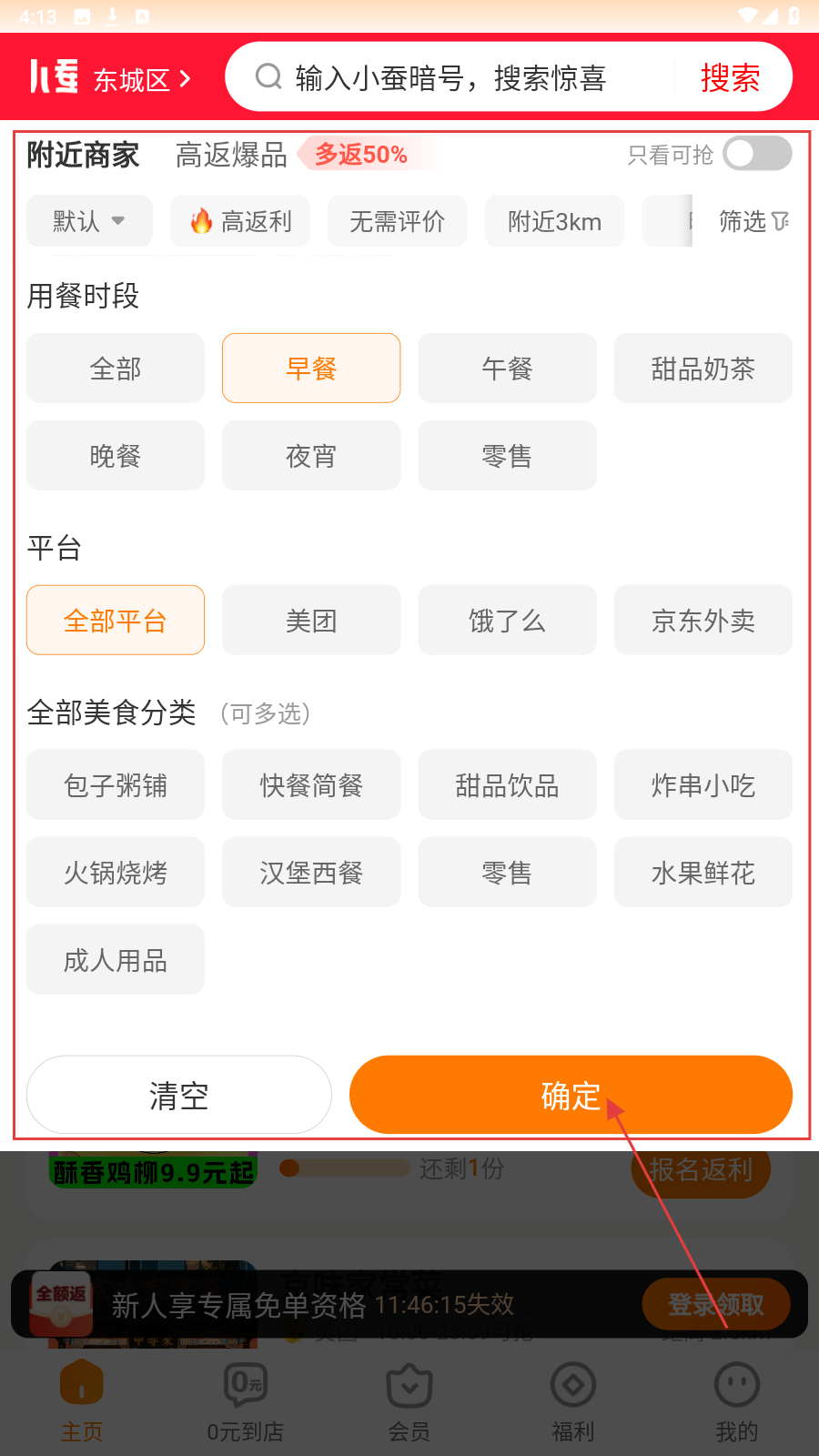819x1456 pixels.
Task: Pick the 汉堡西餐 food category
Action: point(311,873)
